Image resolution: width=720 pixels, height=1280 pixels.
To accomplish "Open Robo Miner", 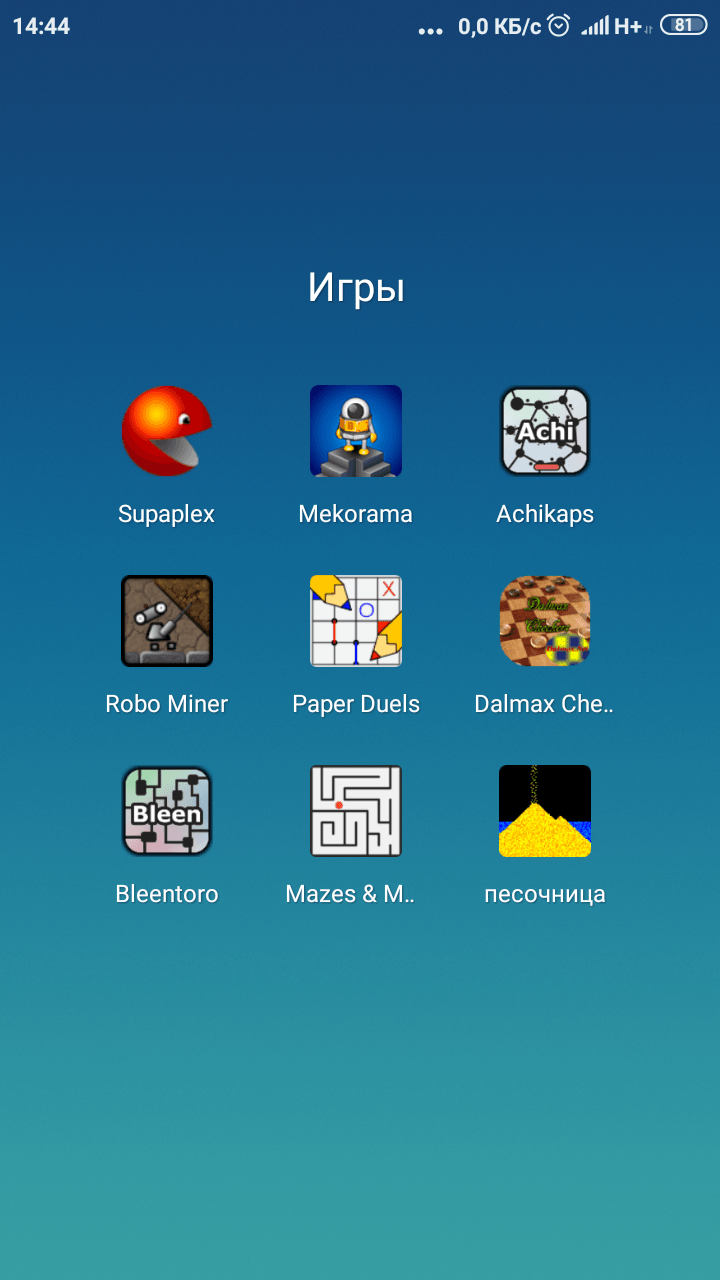I will [166, 621].
